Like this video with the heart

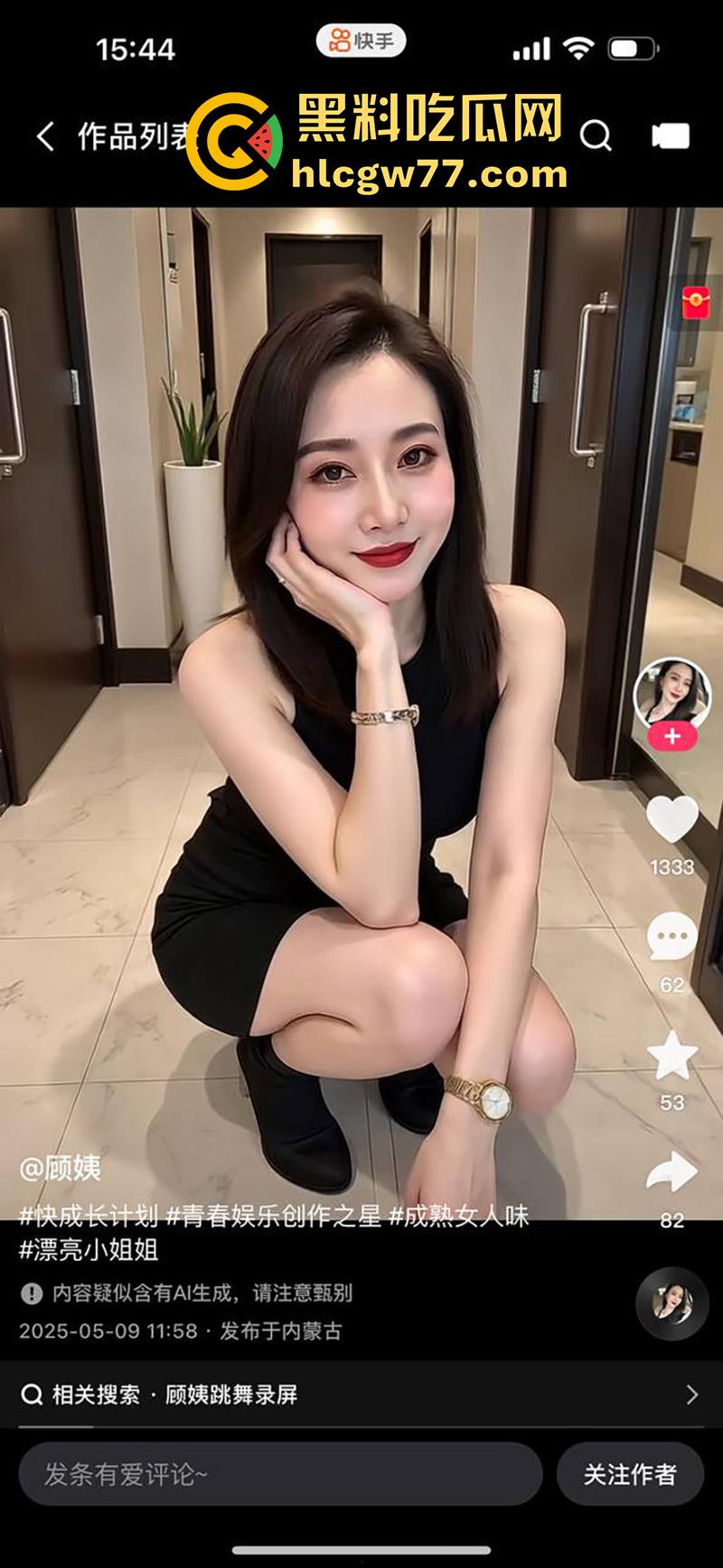tap(671, 820)
